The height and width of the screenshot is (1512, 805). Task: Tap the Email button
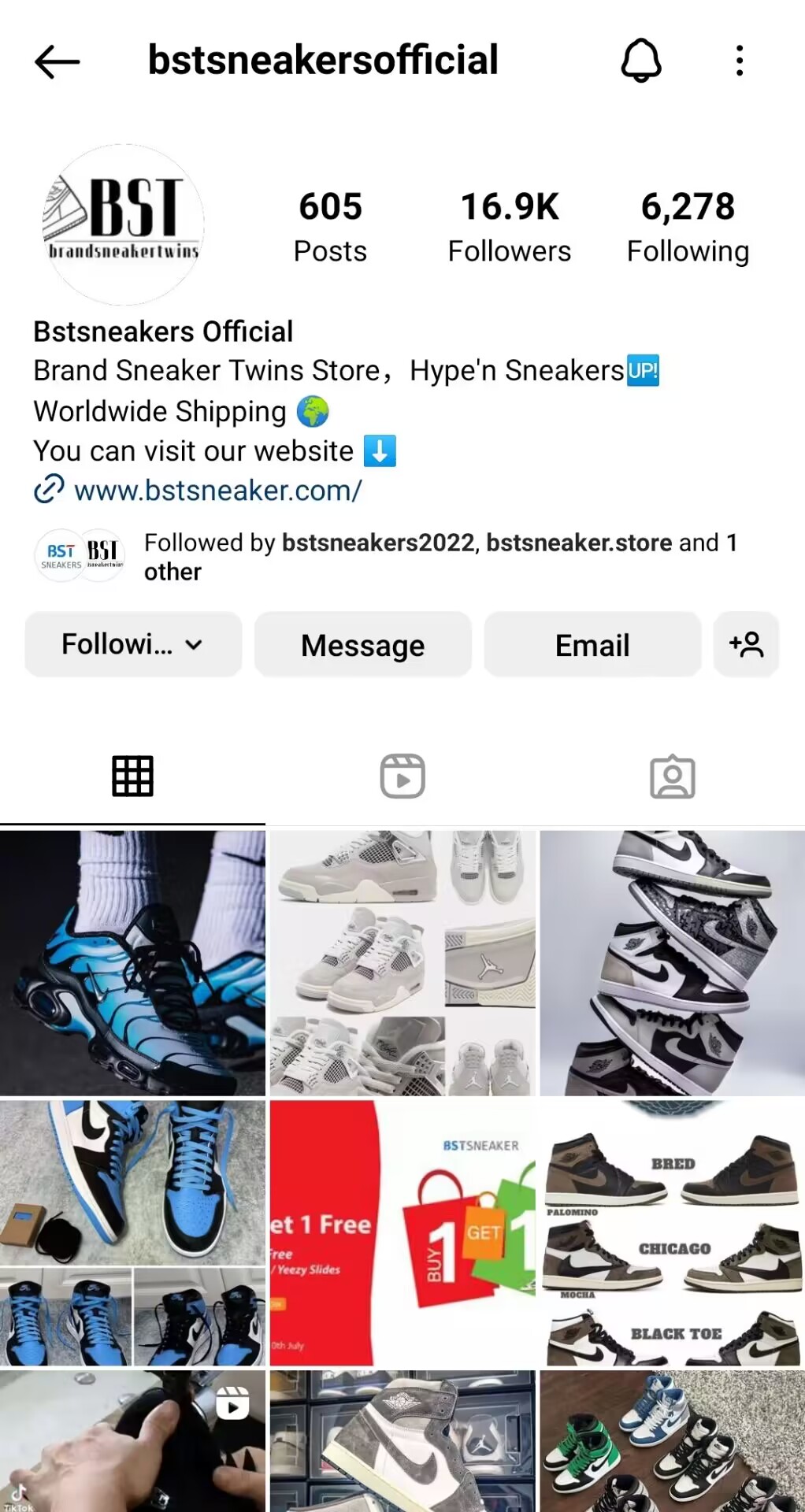click(592, 645)
